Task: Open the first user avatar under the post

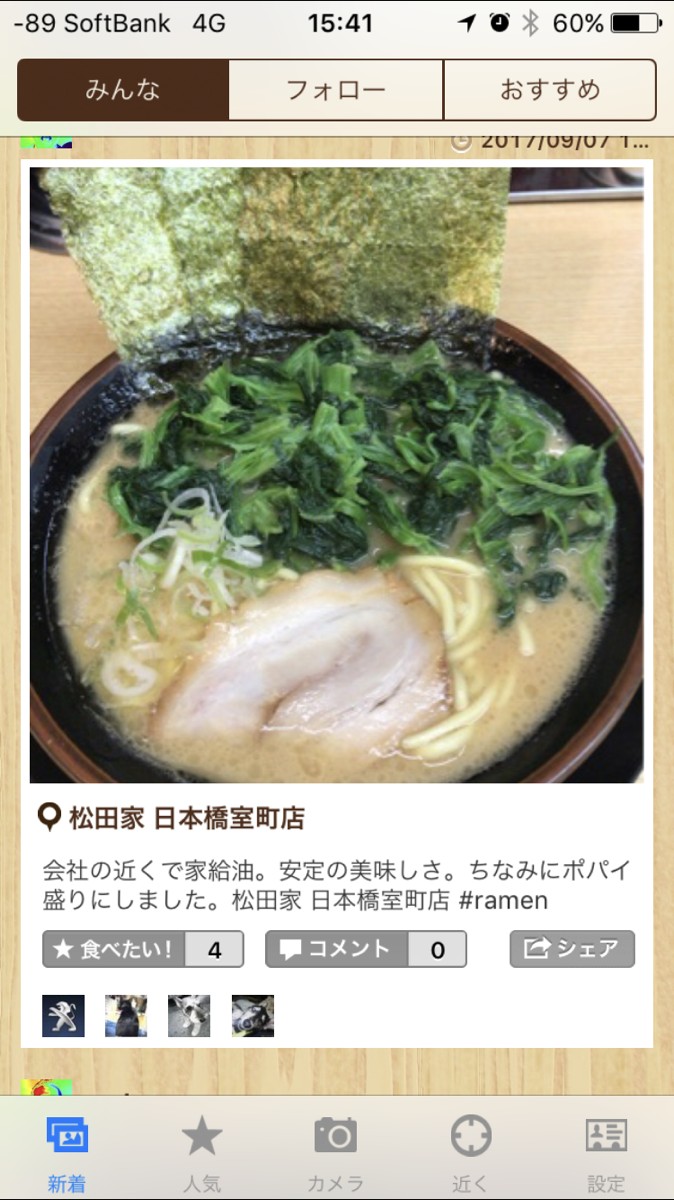Action: [63, 1016]
